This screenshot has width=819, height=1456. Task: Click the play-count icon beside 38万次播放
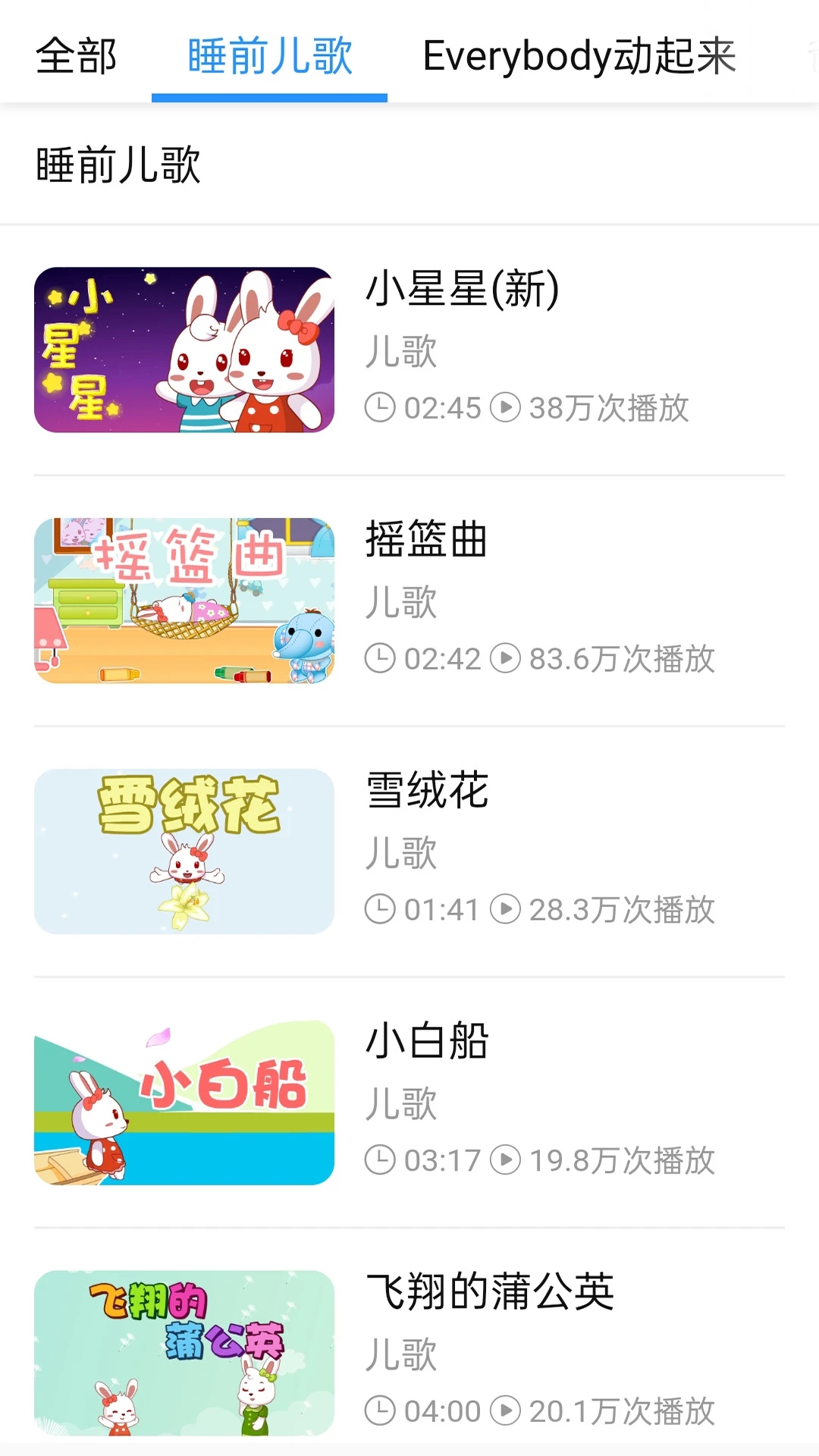coord(507,408)
